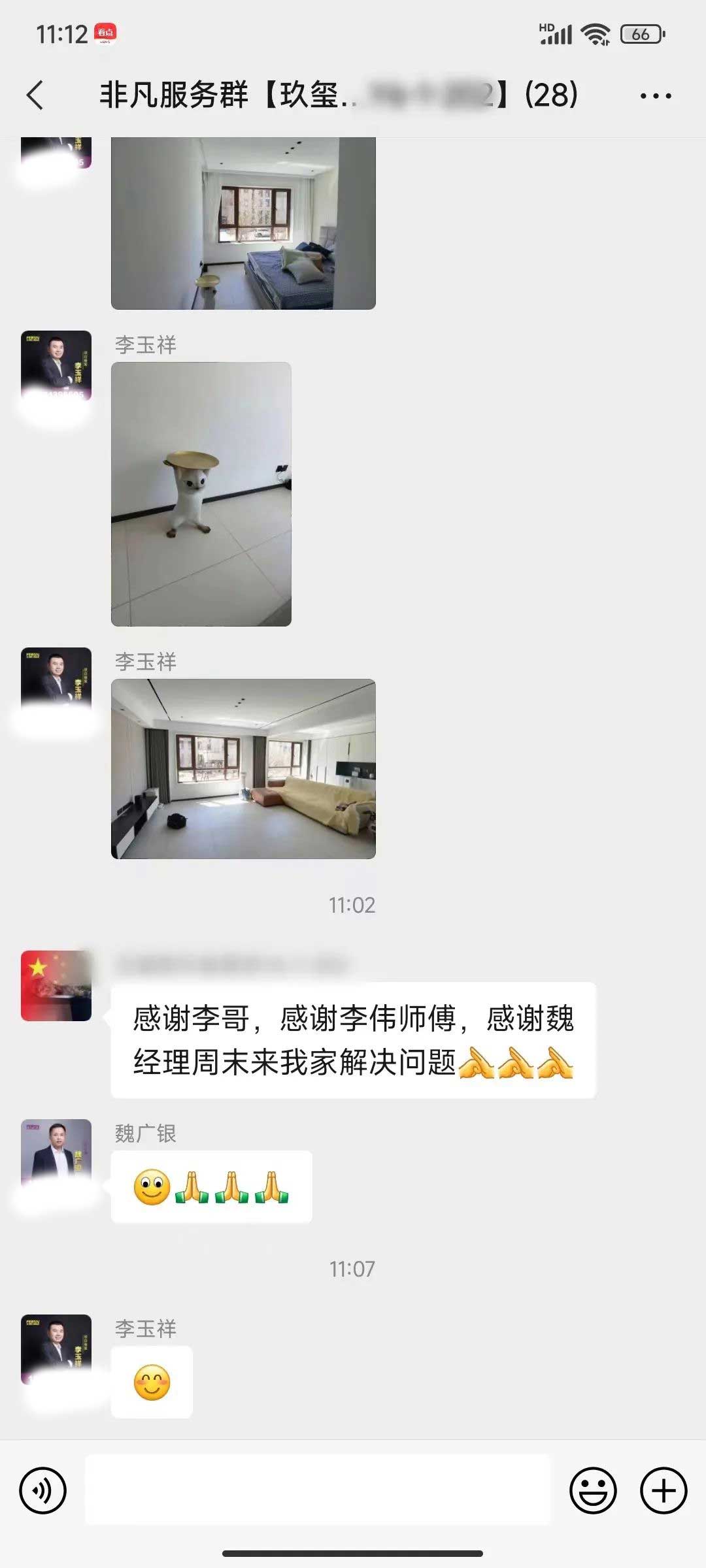The image size is (706, 1568).
Task: Go back to the chat list
Action: coord(35,95)
